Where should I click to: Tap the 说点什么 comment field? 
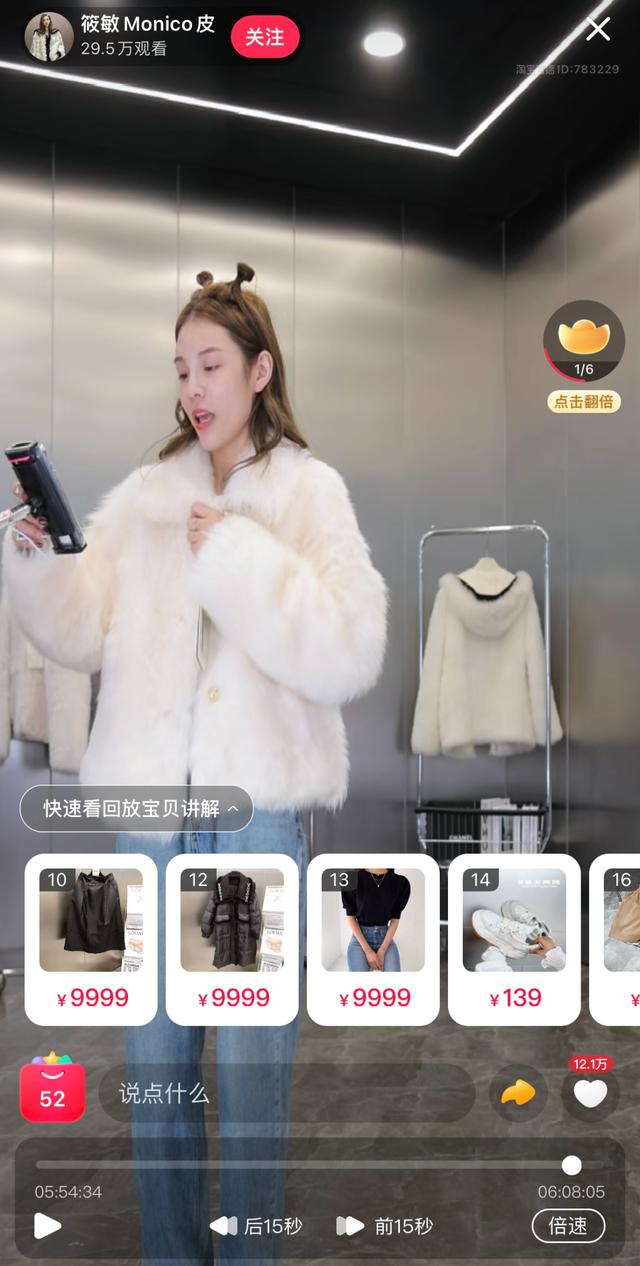coord(285,1093)
